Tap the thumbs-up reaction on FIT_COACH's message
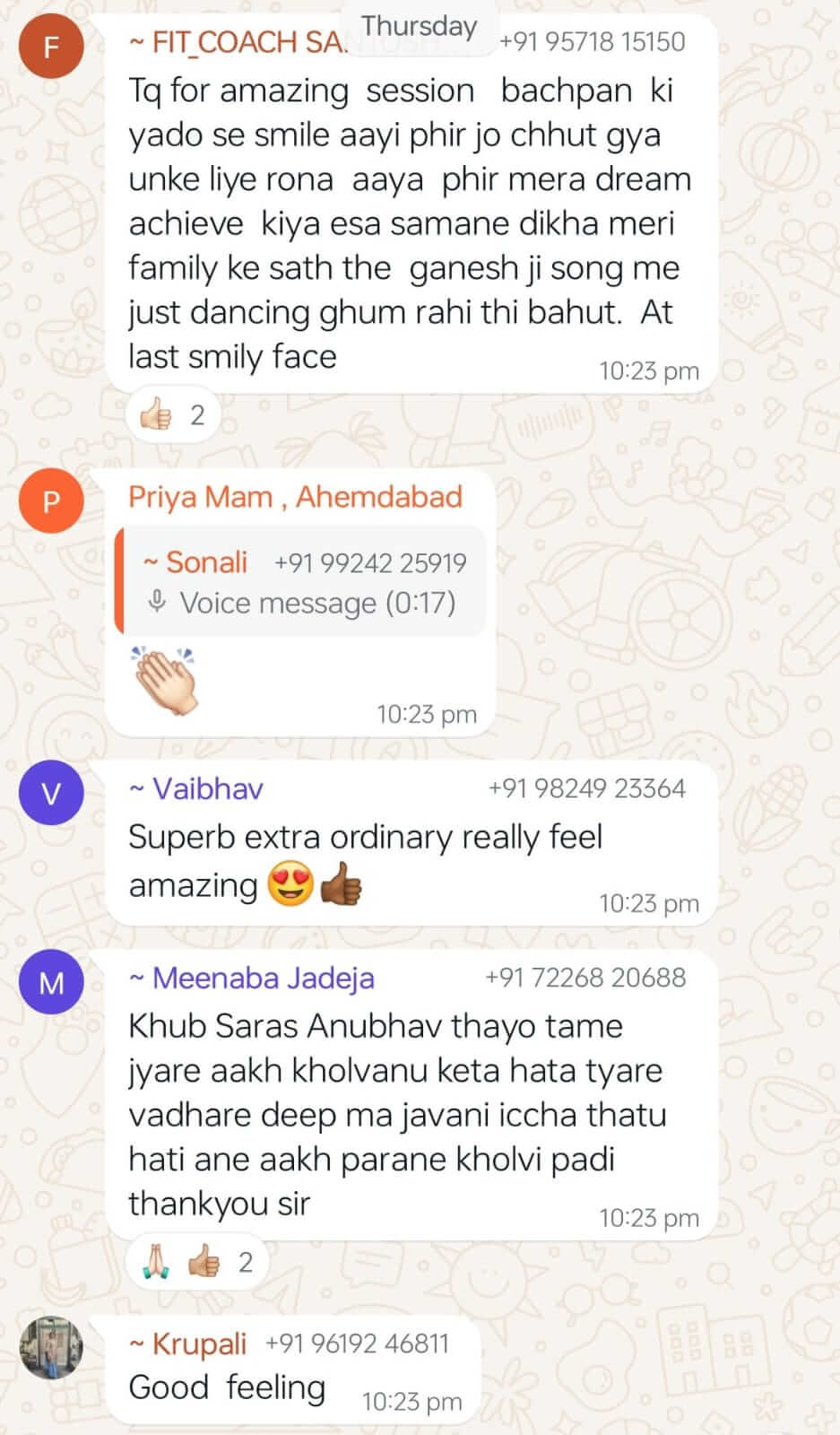The width and height of the screenshot is (840, 1435). click(174, 415)
